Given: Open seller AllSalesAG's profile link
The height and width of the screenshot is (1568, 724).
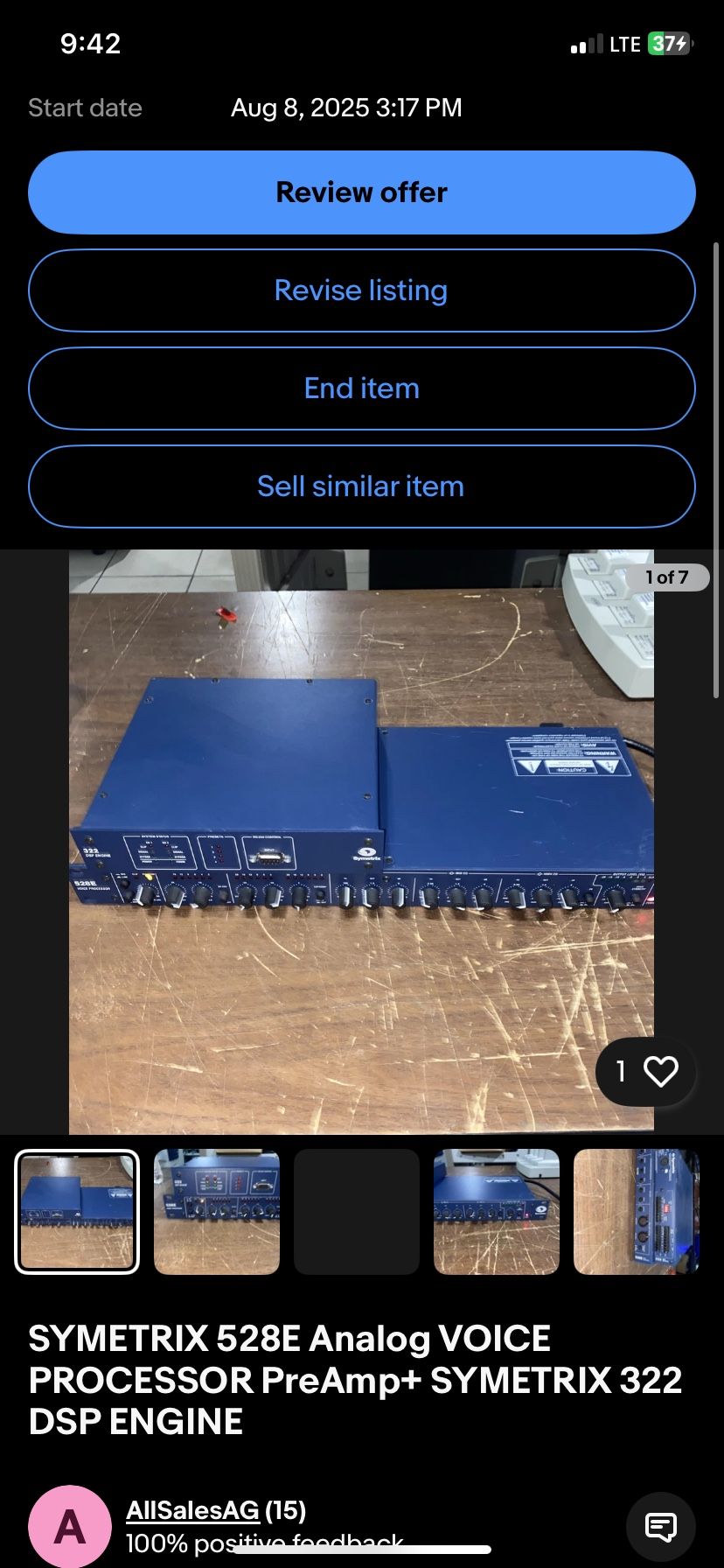Looking at the screenshot, I should [x=192, y=1510].
